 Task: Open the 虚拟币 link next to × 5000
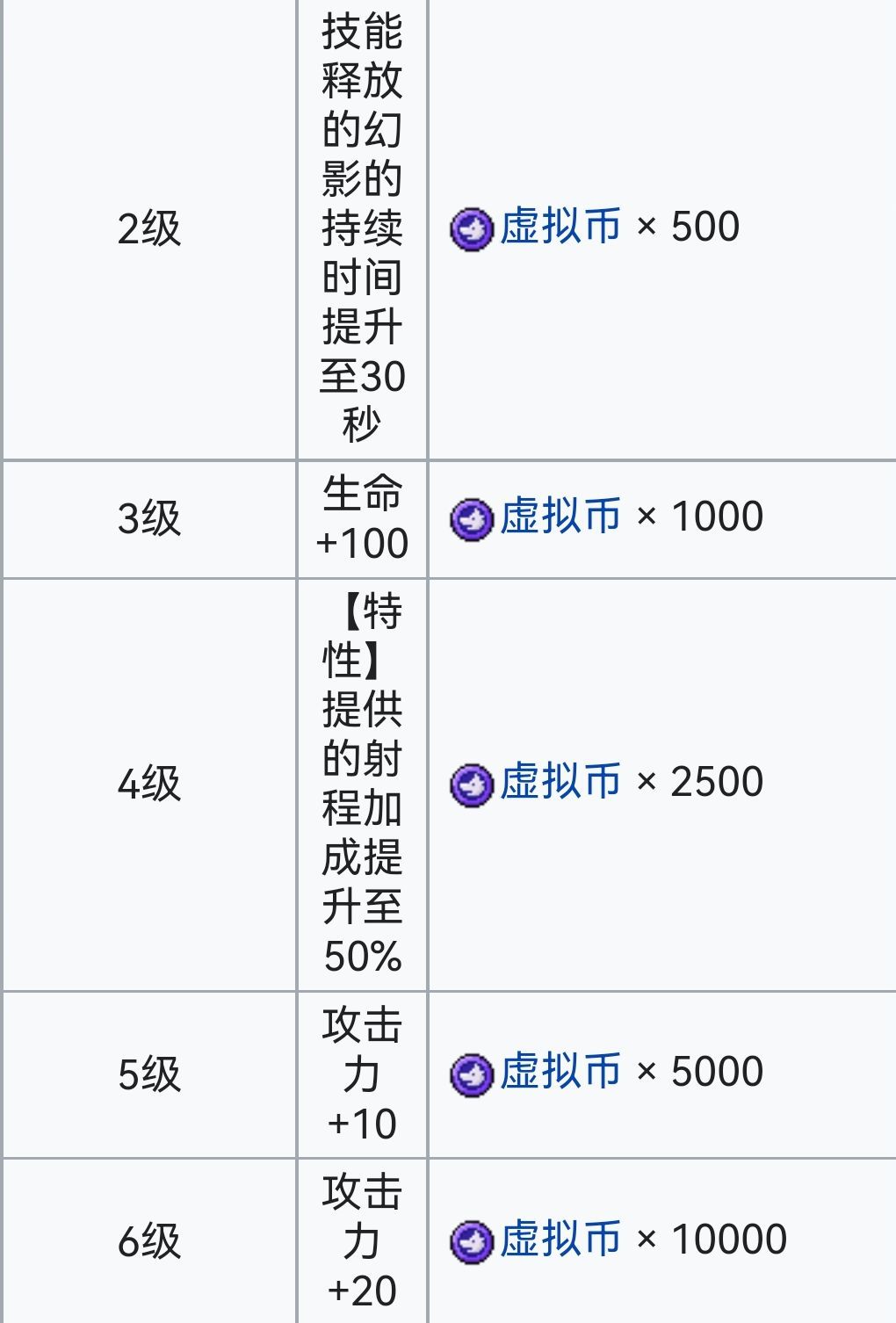[560, 1072]
